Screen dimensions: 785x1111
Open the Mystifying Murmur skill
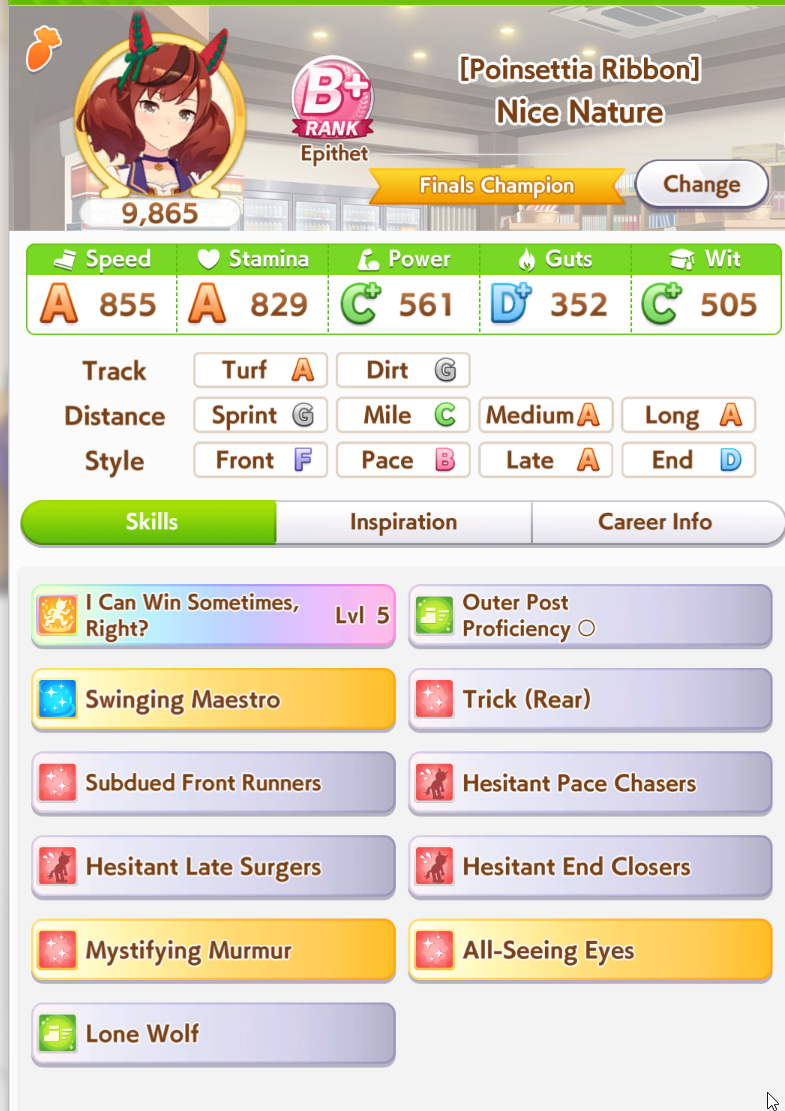coord(213,950)
